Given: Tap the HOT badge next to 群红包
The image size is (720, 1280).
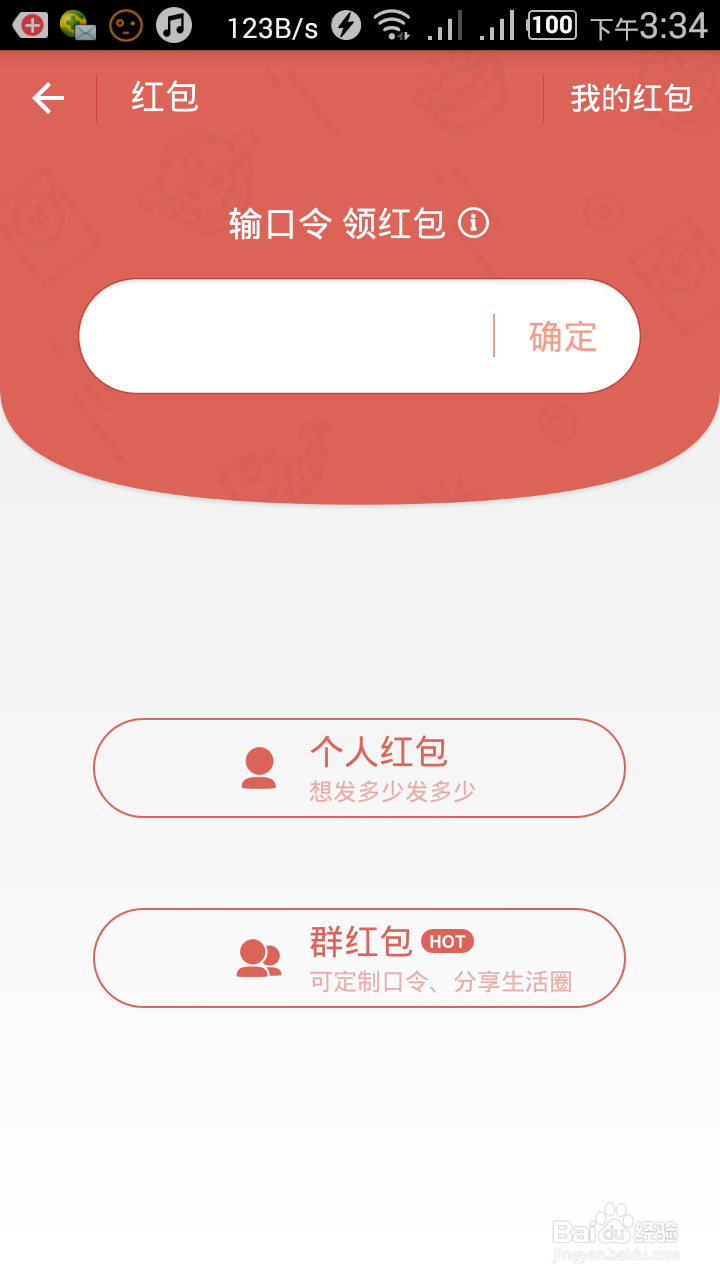Looking at the screenshot, I should pyautogui.click(x=448, y=940).
